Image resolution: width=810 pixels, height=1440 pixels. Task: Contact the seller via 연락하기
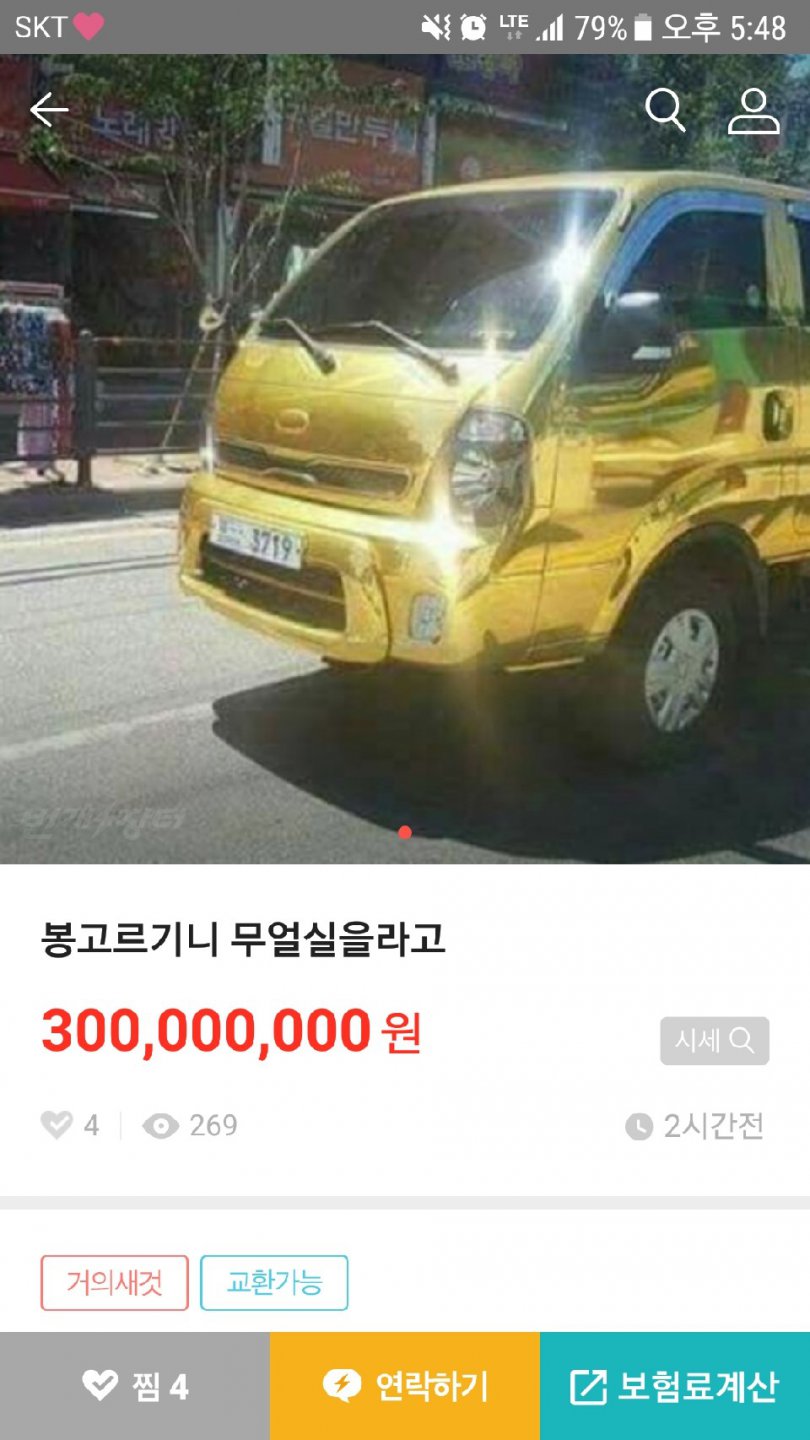click(x=405, y=1386)
